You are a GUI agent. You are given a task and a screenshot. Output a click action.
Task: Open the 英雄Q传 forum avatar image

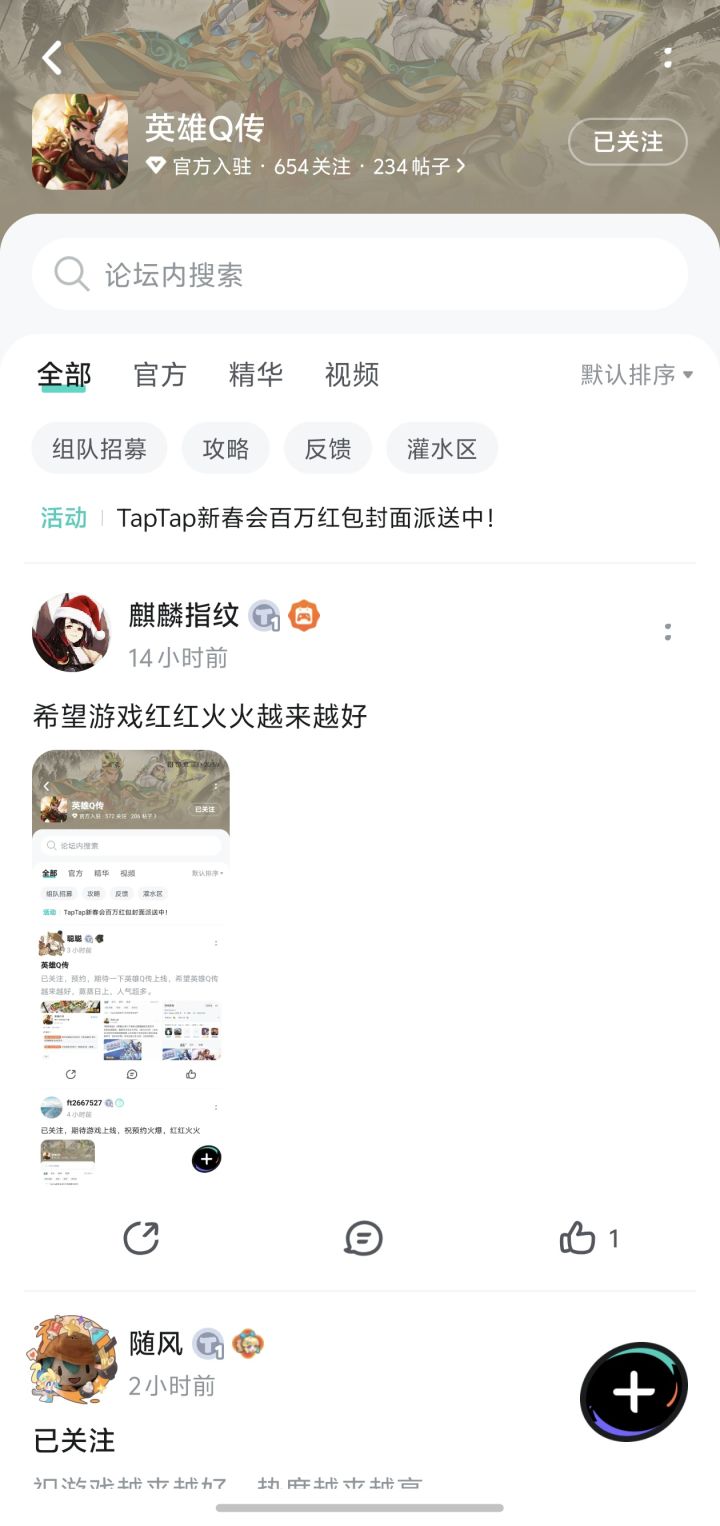click(80, 142)
